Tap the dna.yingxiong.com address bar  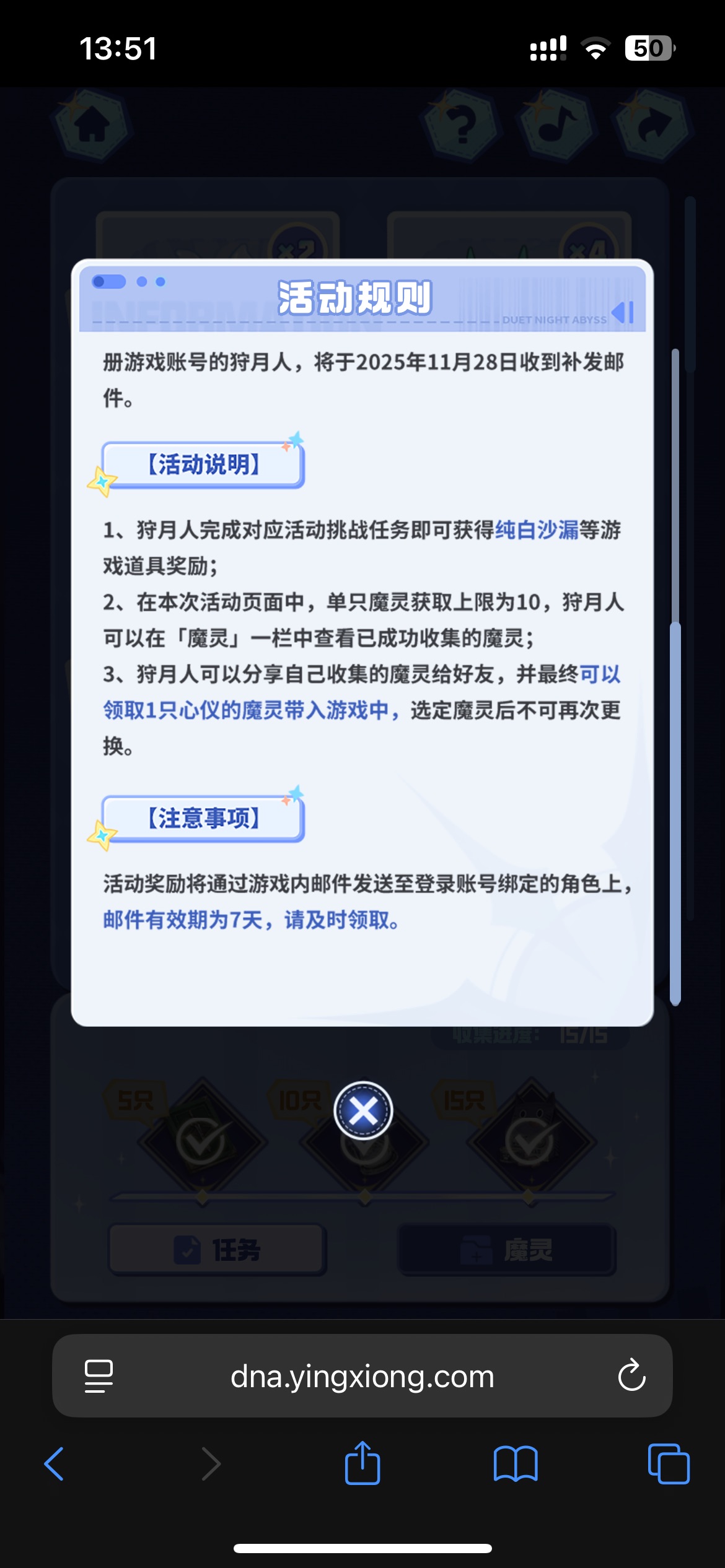point(362,1377)
